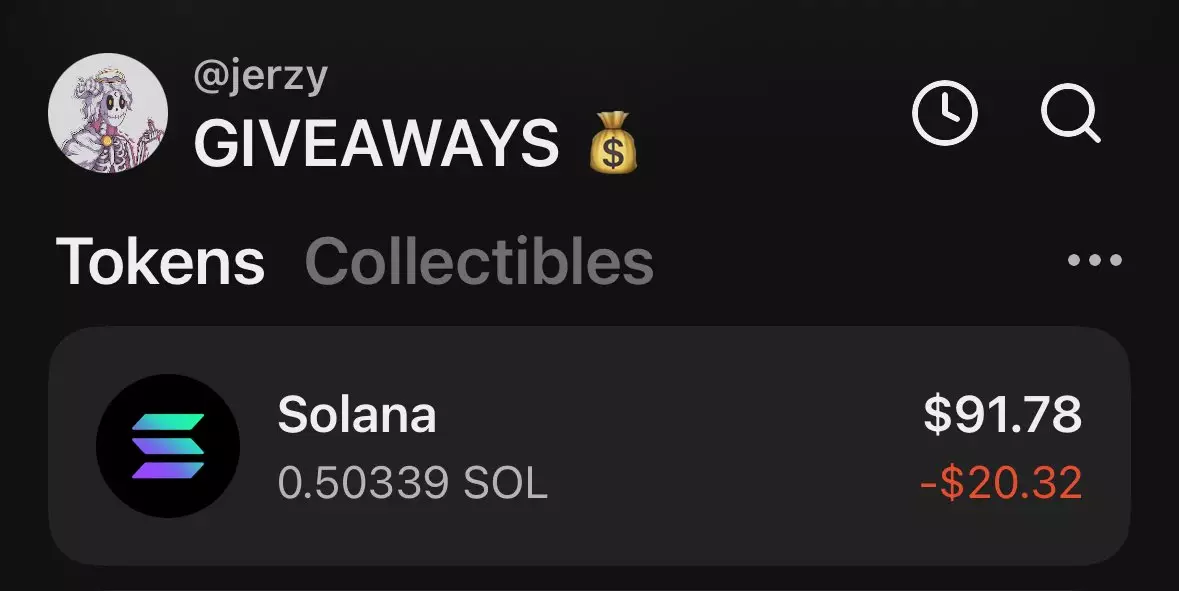The height and width of the screenshot is (591, 1179).
Task: Select the Tokens tab
Action: click(x=161, y=261)
